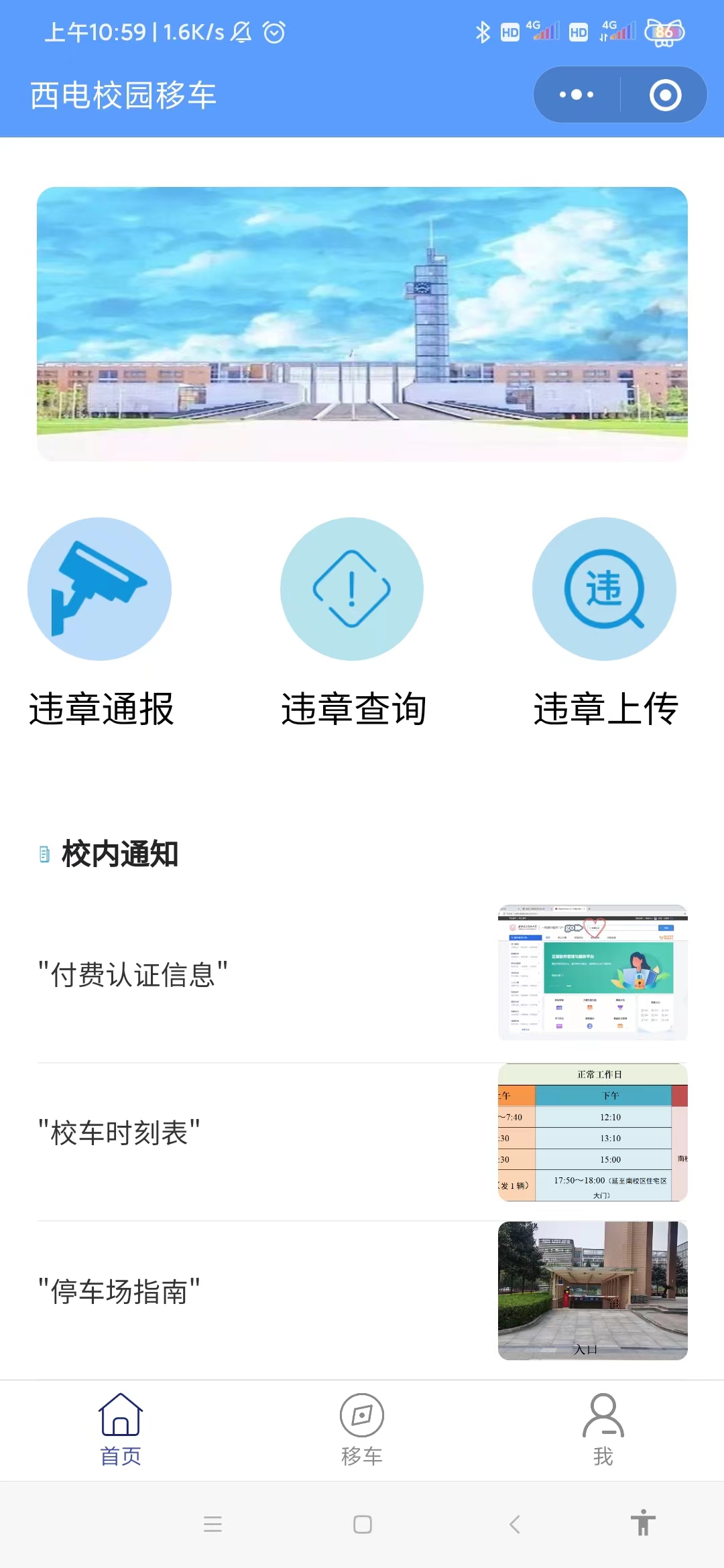Select the 首页 home tab

pyautogui.click(x=121, y=1429)
